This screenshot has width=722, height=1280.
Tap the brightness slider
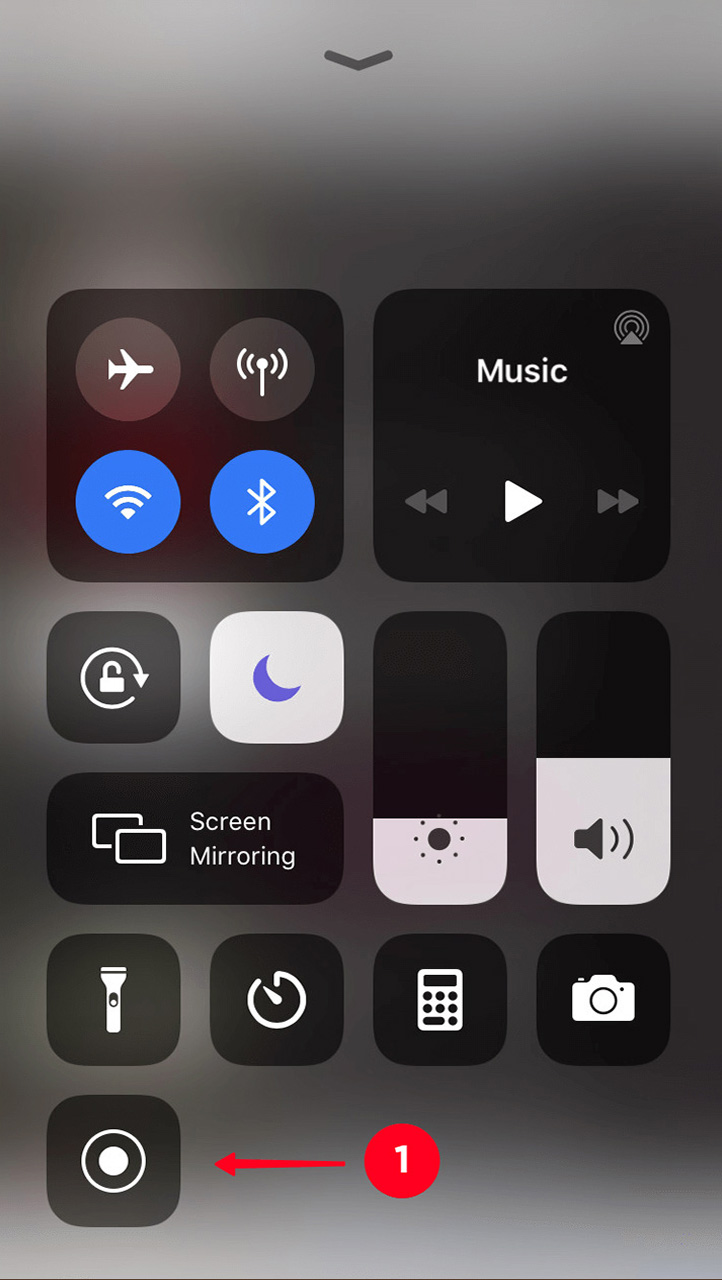point(440,757)
